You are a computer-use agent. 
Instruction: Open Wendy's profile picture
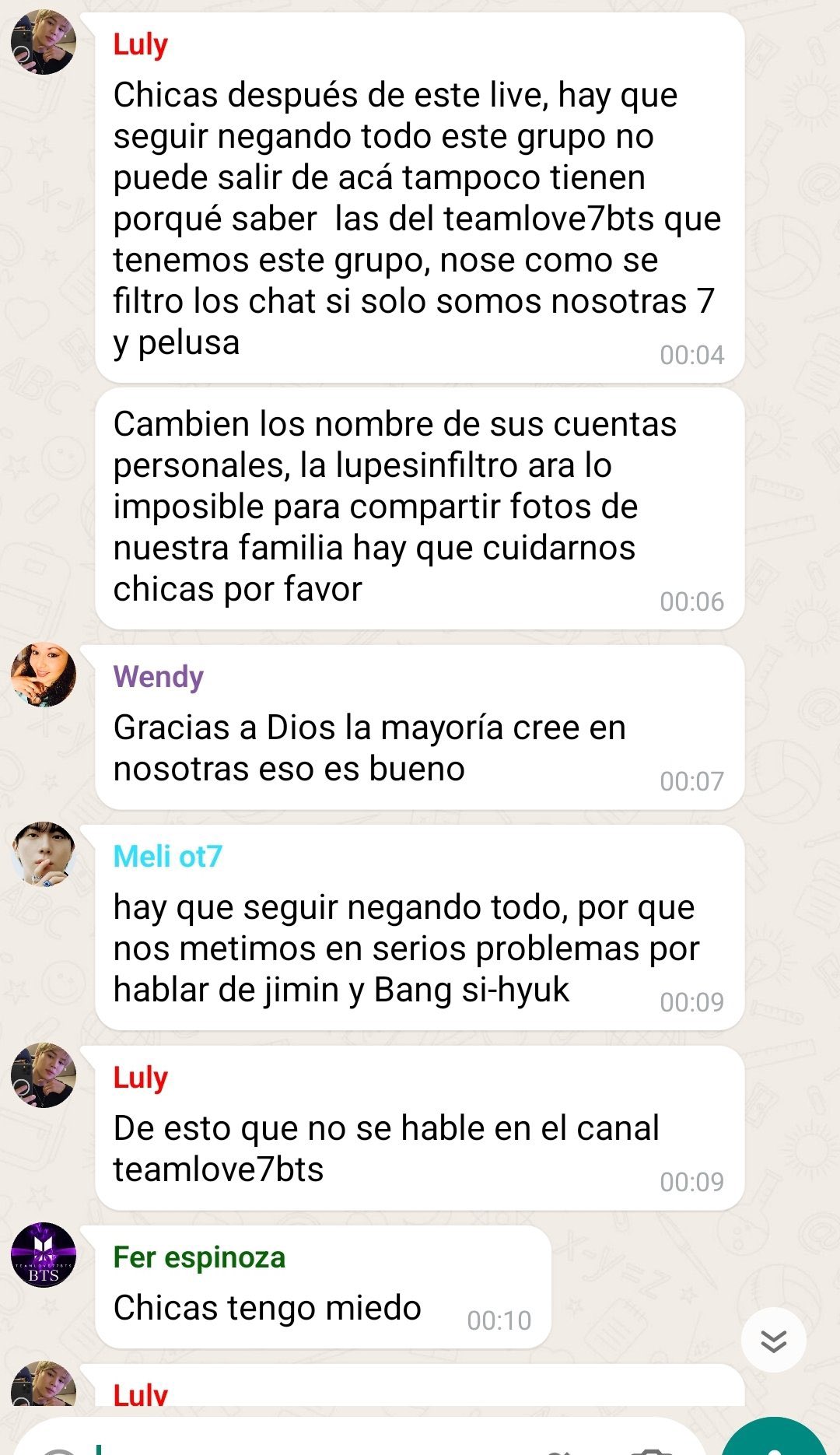[x=44, y=675]
